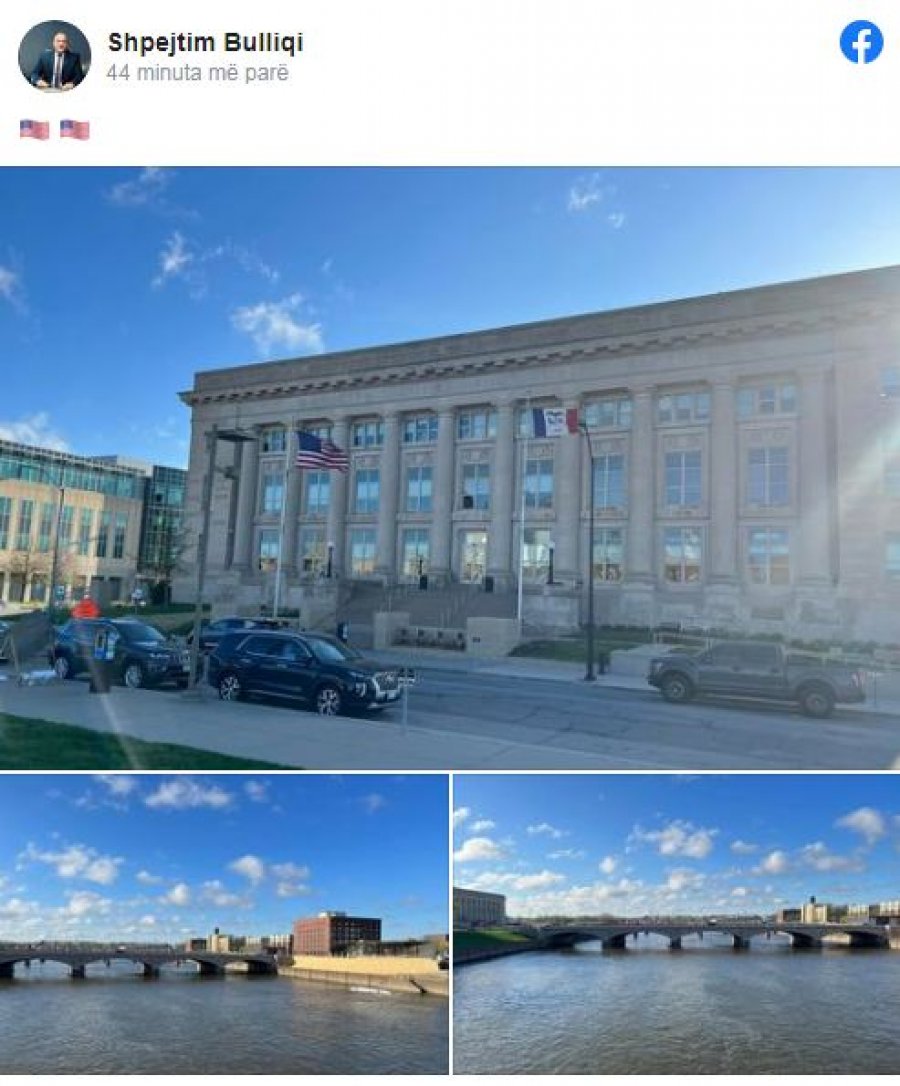Viewport: 900px width, 1086px height.
Task: Open the large photo of the stone building
Action: coord(450,468)
